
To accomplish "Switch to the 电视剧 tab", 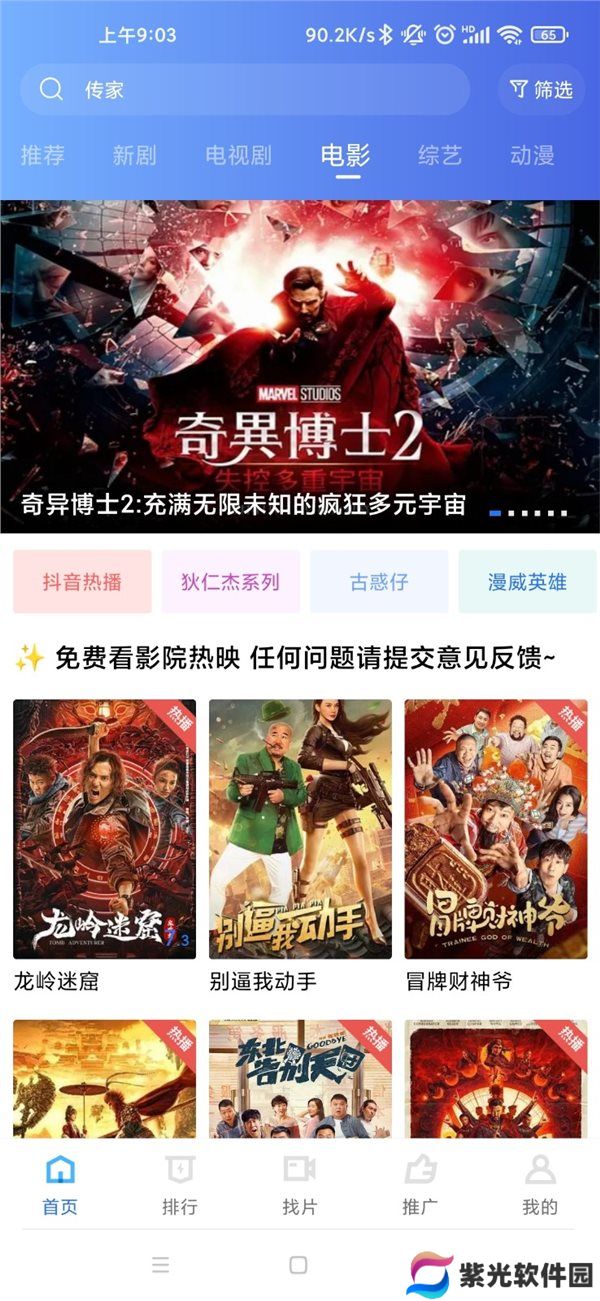I will pyautogui.click(x=239, y=155).
